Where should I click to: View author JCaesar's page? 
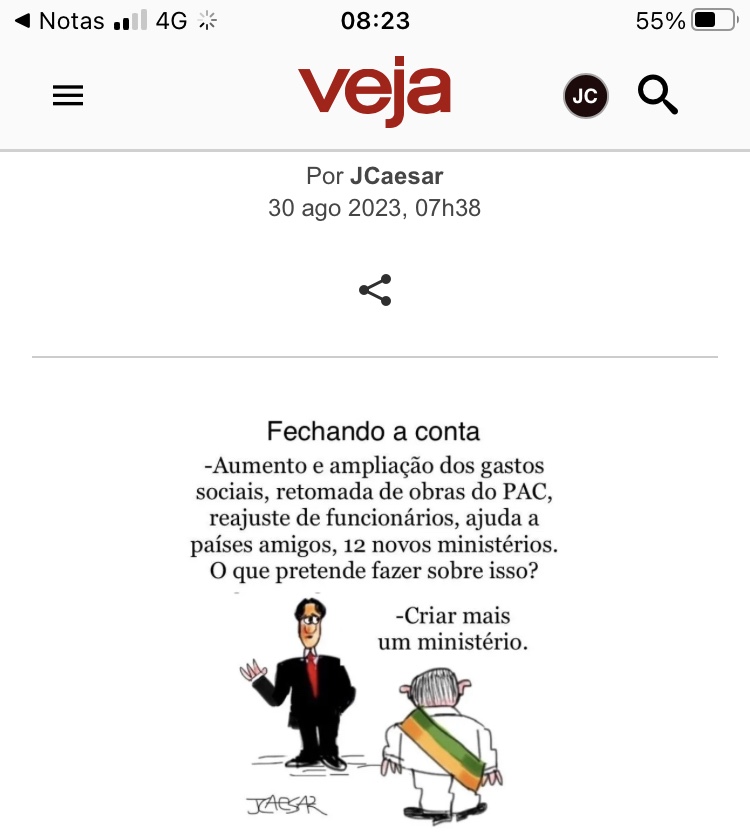[396, 177]
